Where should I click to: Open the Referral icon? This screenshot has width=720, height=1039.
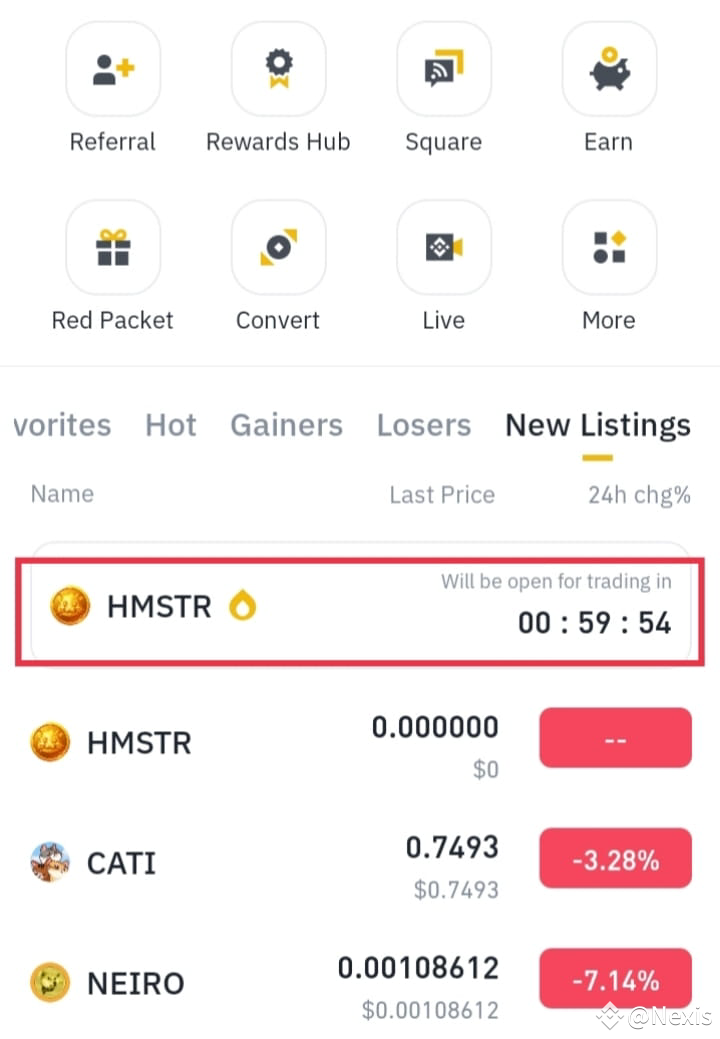[113, 68]
